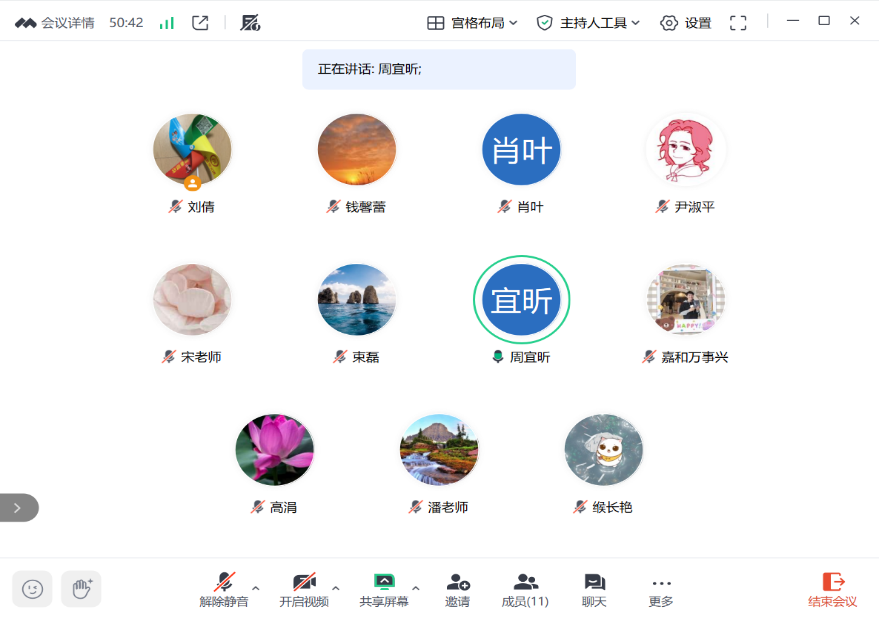Start 共享屏幕 screen sharing
The height and width of the screenshot is (619, 879).
[x=384, y=590]
